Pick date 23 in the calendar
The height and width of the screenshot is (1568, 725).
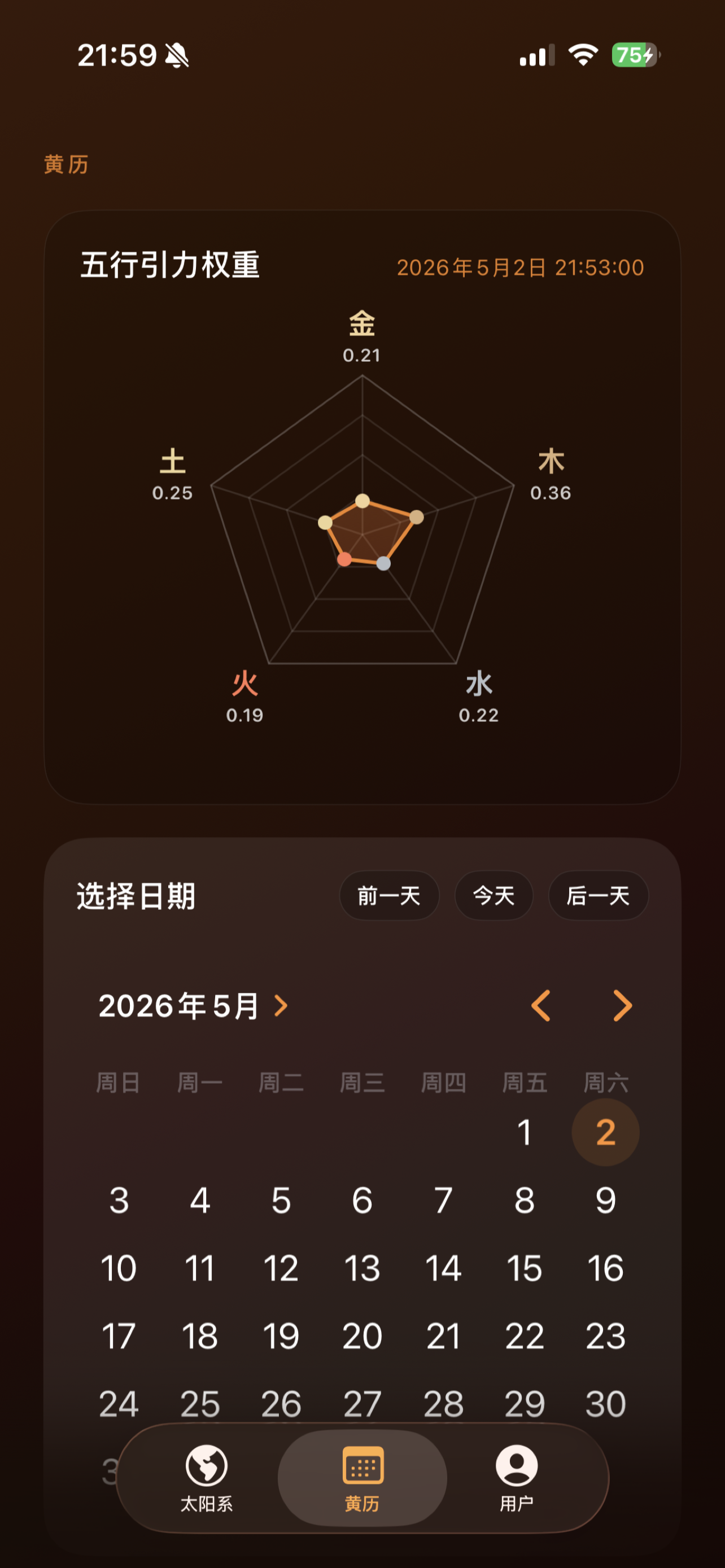coord(606,1336)
